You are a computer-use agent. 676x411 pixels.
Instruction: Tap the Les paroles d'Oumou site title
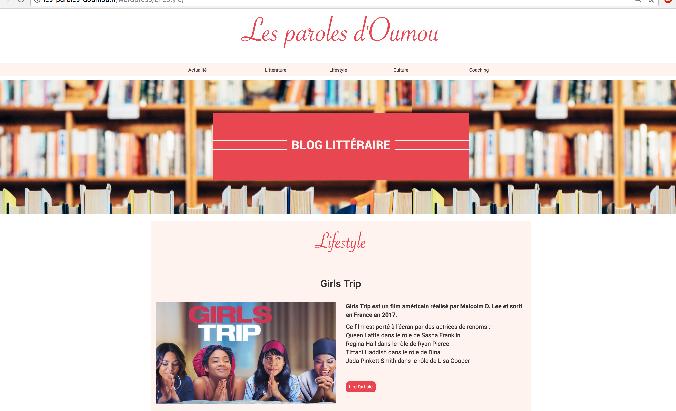339,32
